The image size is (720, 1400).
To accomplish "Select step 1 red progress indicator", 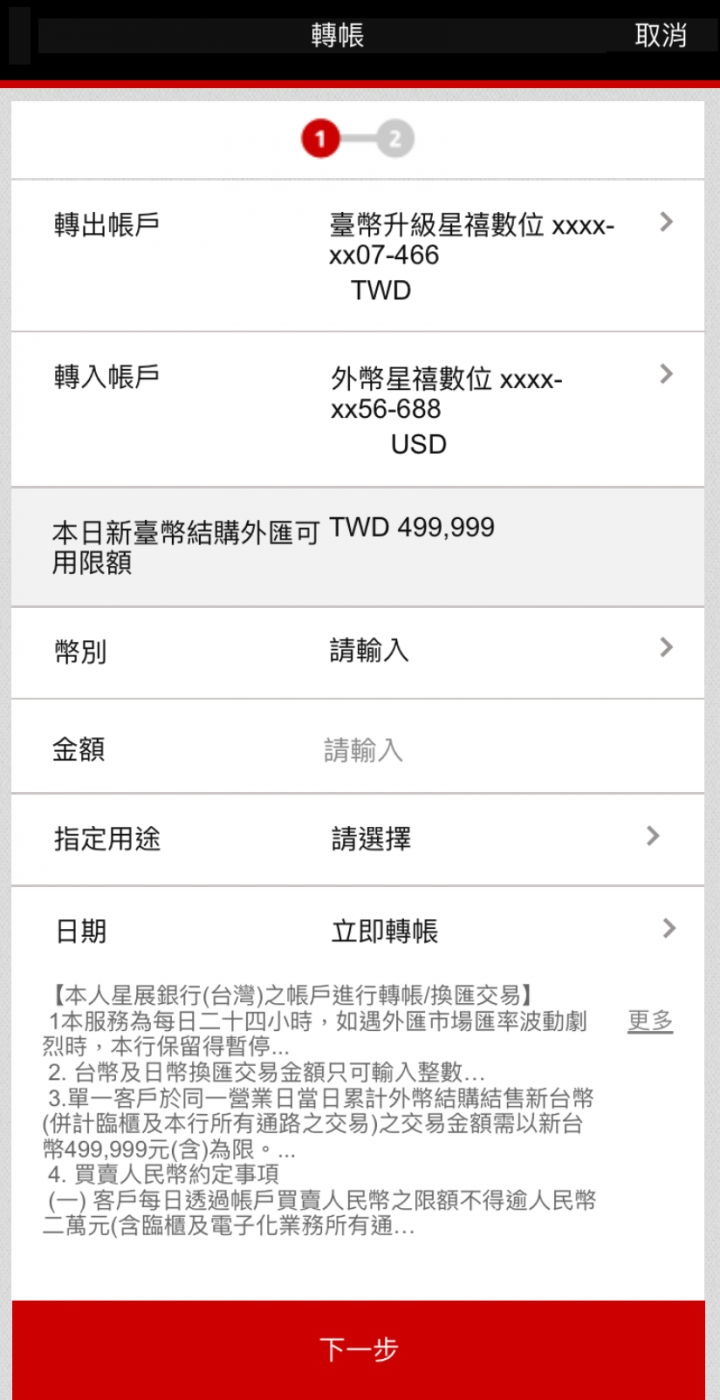I will pos(318,138).
